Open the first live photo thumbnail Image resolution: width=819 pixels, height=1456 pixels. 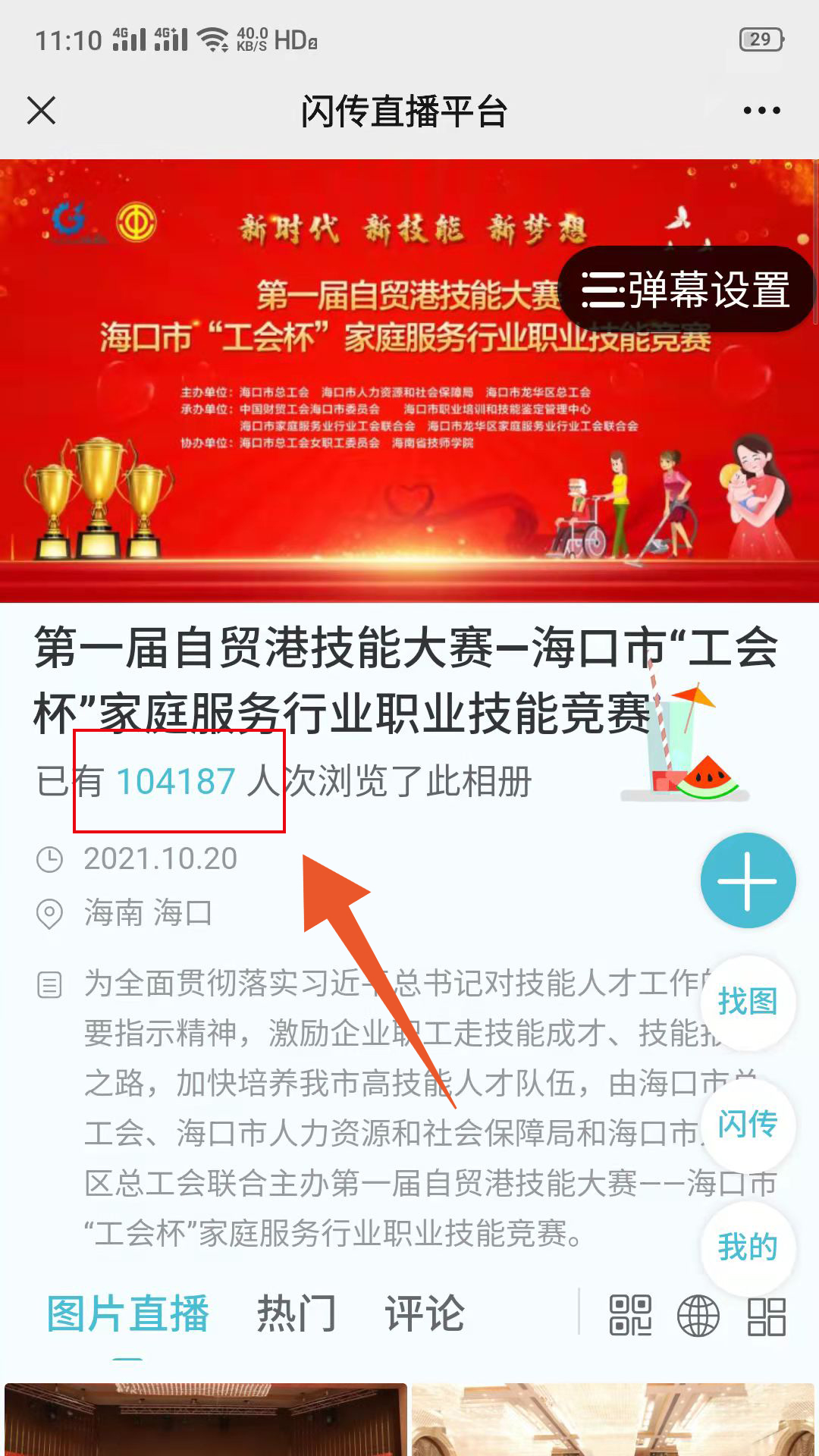[x=206, y=1420]
